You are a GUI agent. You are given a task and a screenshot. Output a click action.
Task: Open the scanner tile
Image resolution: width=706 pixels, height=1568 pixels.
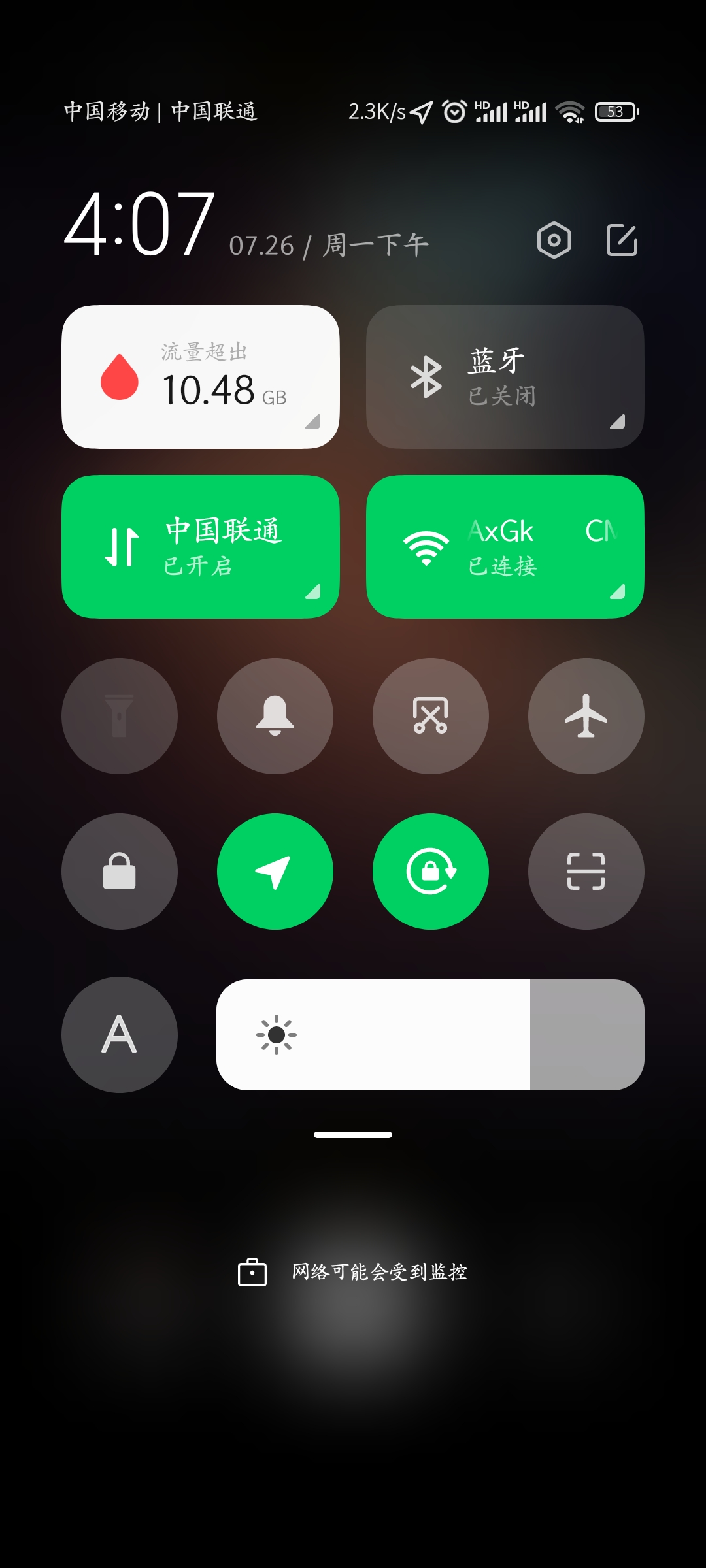(586, 872)
